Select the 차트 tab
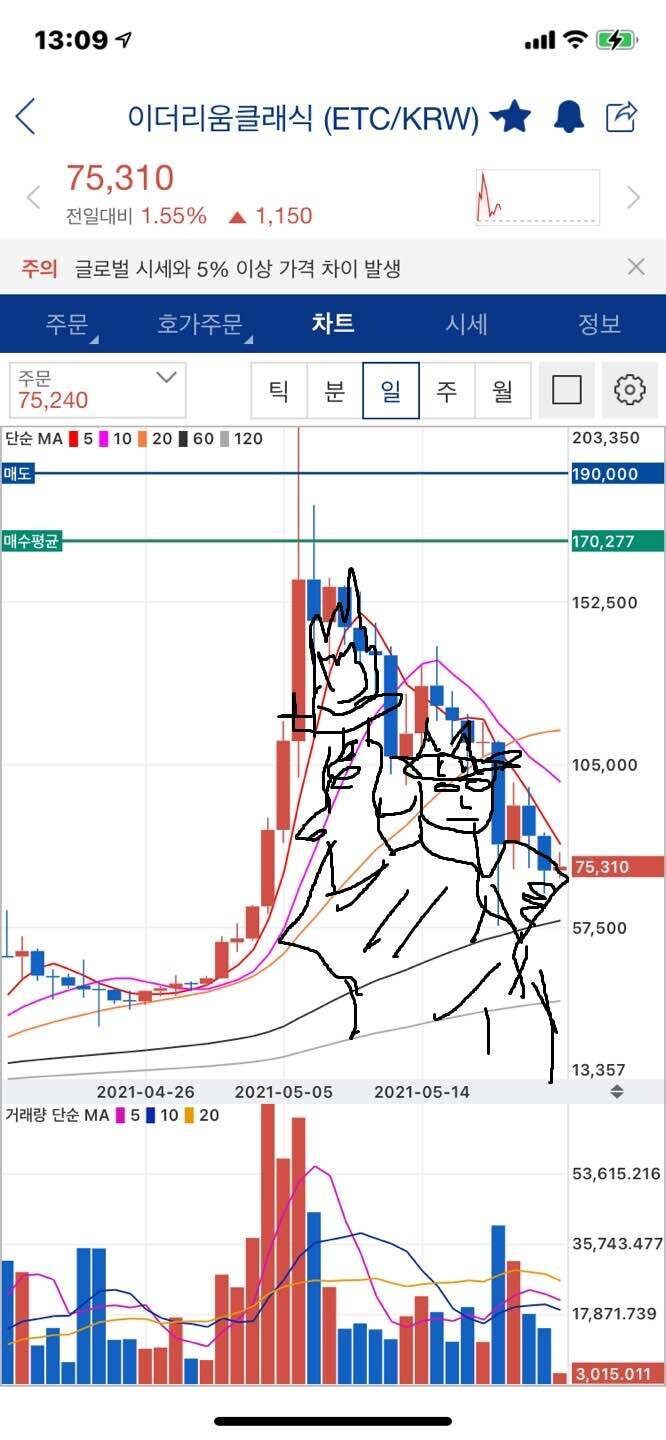Screen dimensions: 666x1440 click(x=333, y=324)
